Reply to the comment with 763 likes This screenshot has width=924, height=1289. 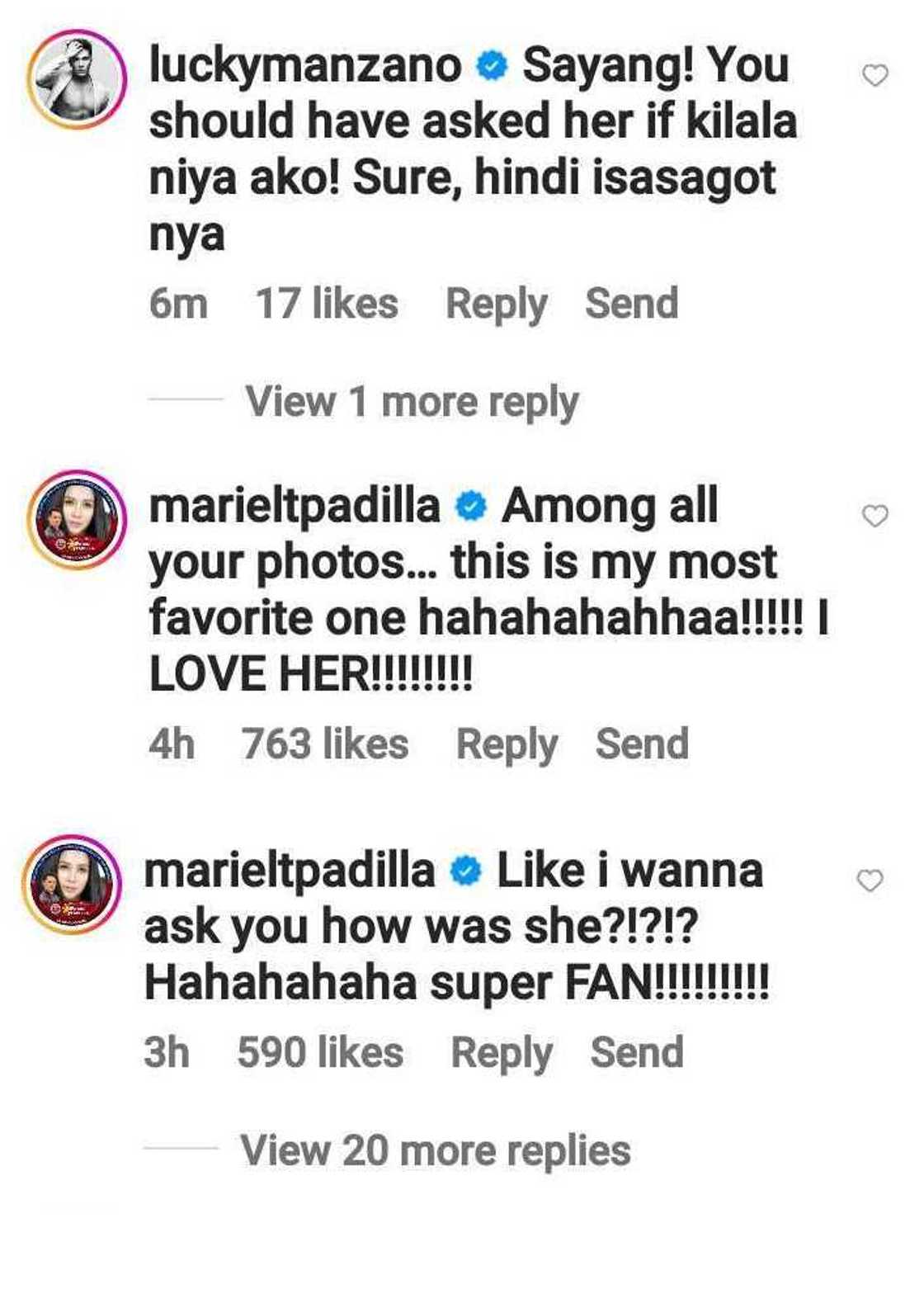(507, 744)
